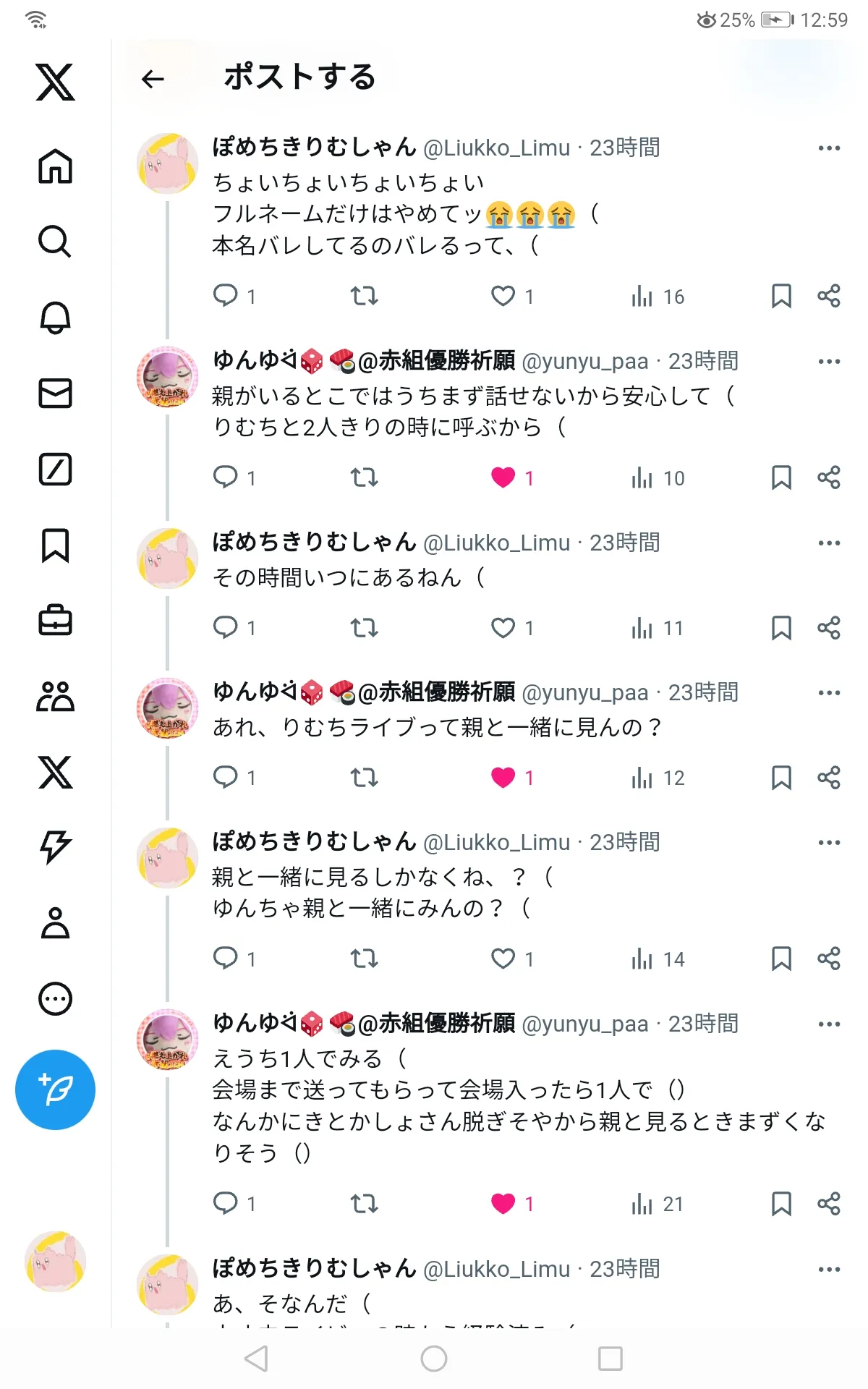The height and width of the screenshot is (1389, 868).
Task: Reply to the post 親がいるとこではうちまず話せない
Action: pyautogui.click(x=225, y=477)
